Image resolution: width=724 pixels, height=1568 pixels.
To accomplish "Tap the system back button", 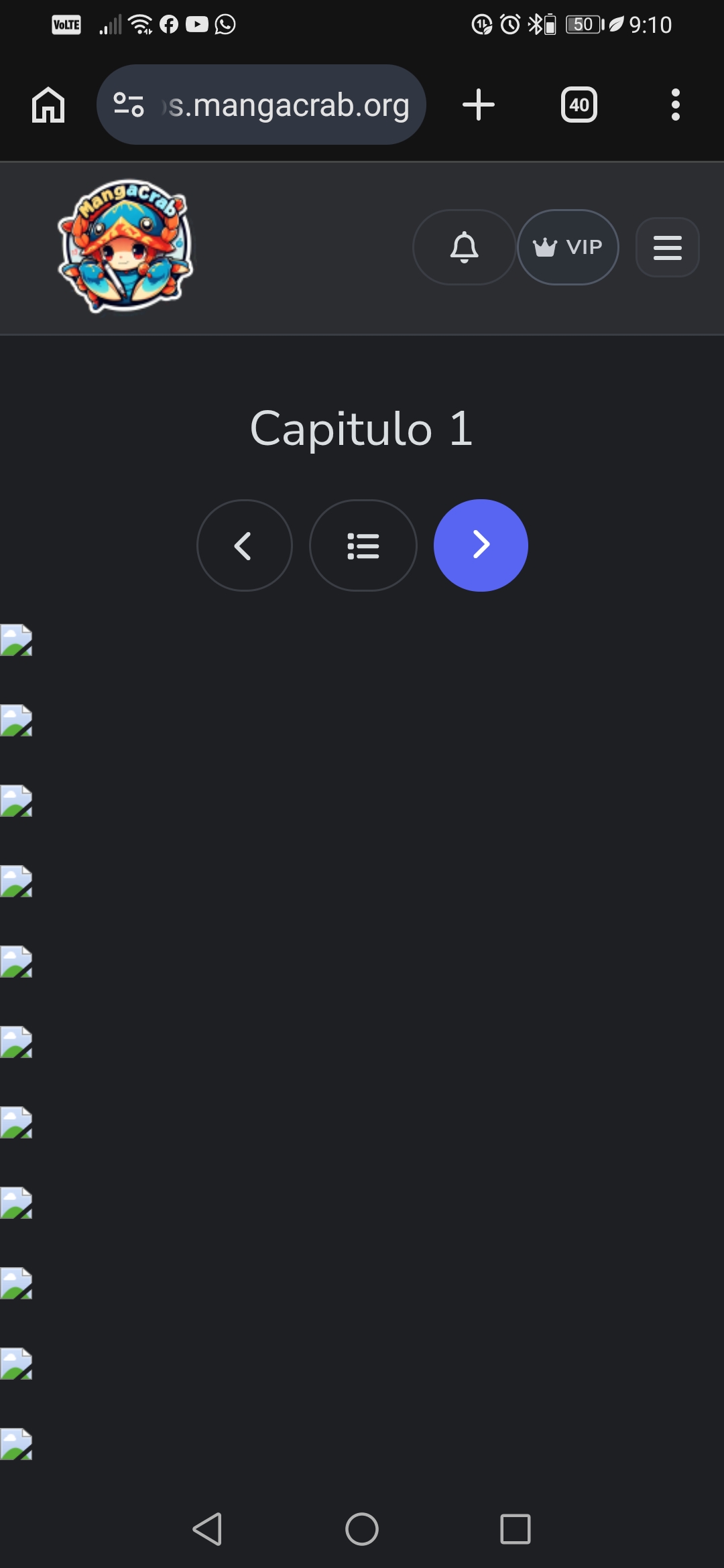I will pos(208,1529).
